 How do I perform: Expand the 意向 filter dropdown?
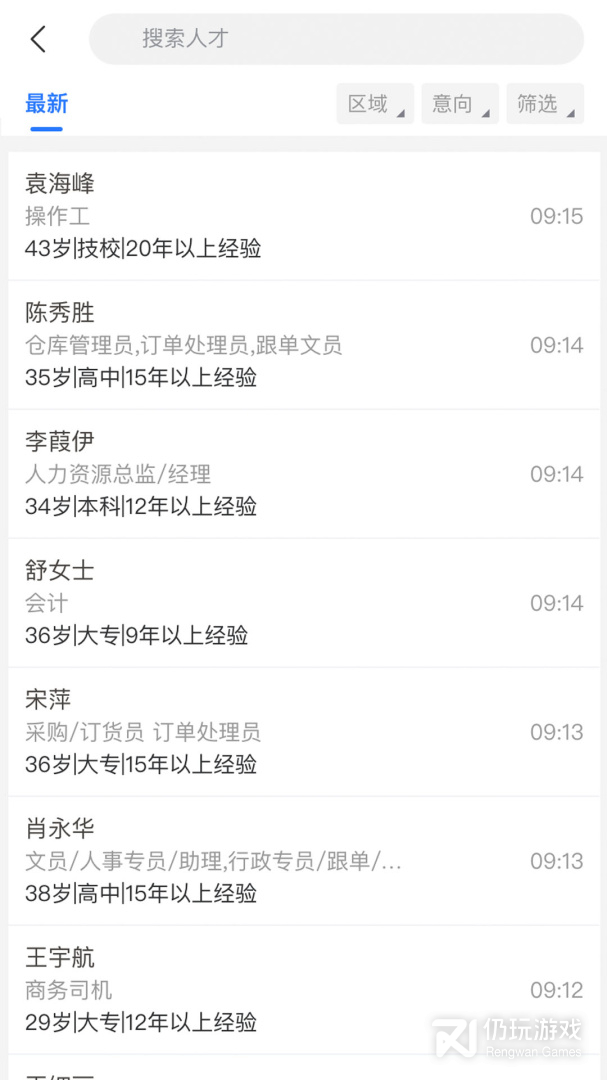tap(459, 104)
